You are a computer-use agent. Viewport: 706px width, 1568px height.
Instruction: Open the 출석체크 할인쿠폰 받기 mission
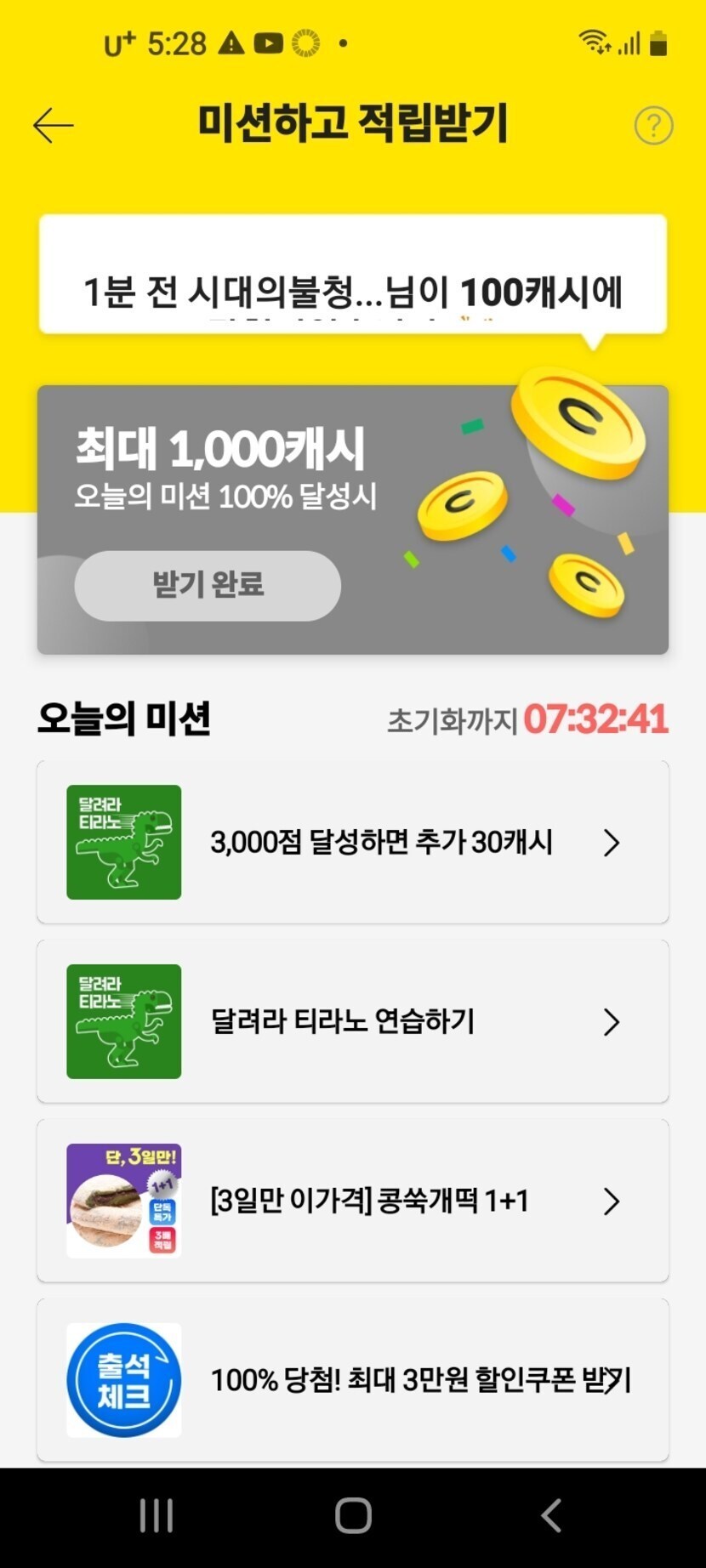point(352,1379)
